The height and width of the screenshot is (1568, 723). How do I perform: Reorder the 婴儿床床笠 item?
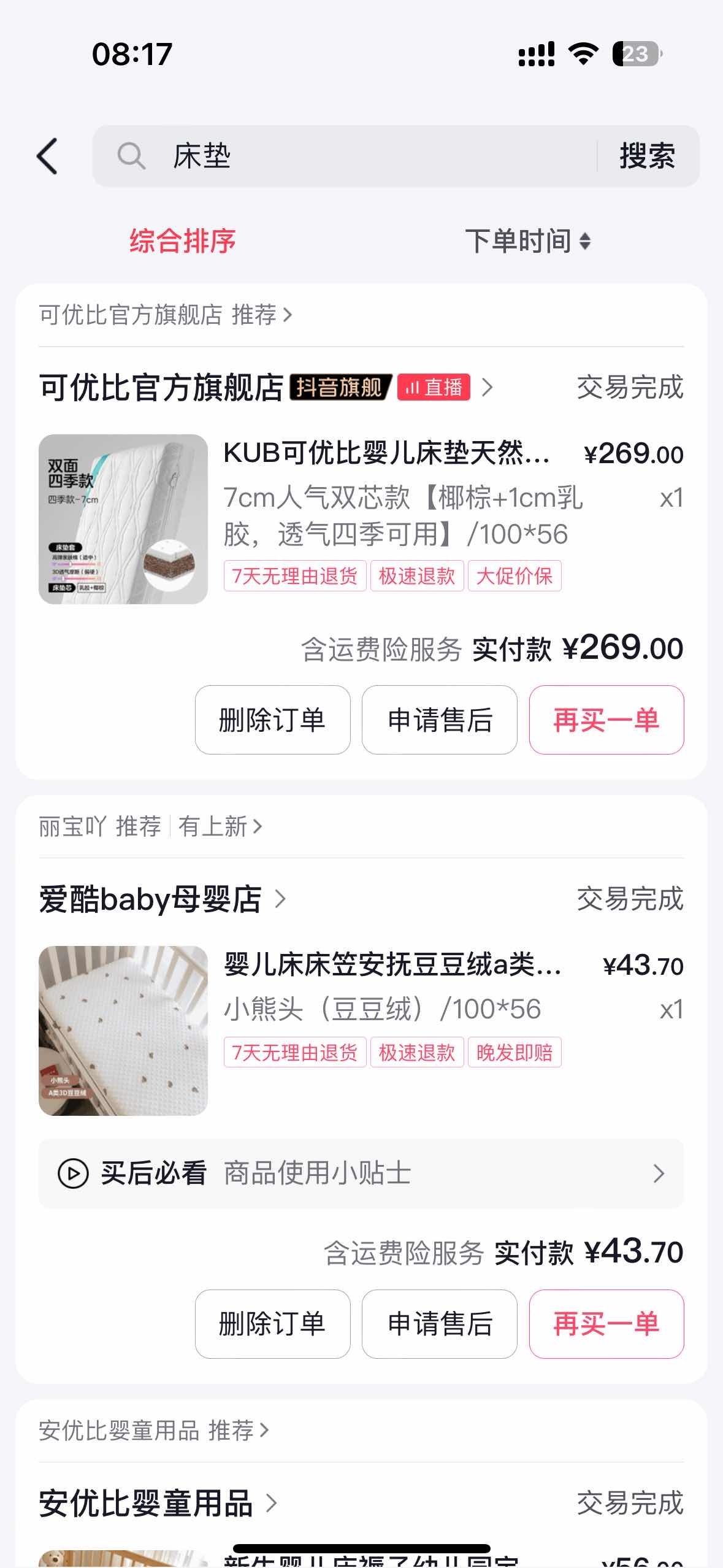pos(606,1324)
